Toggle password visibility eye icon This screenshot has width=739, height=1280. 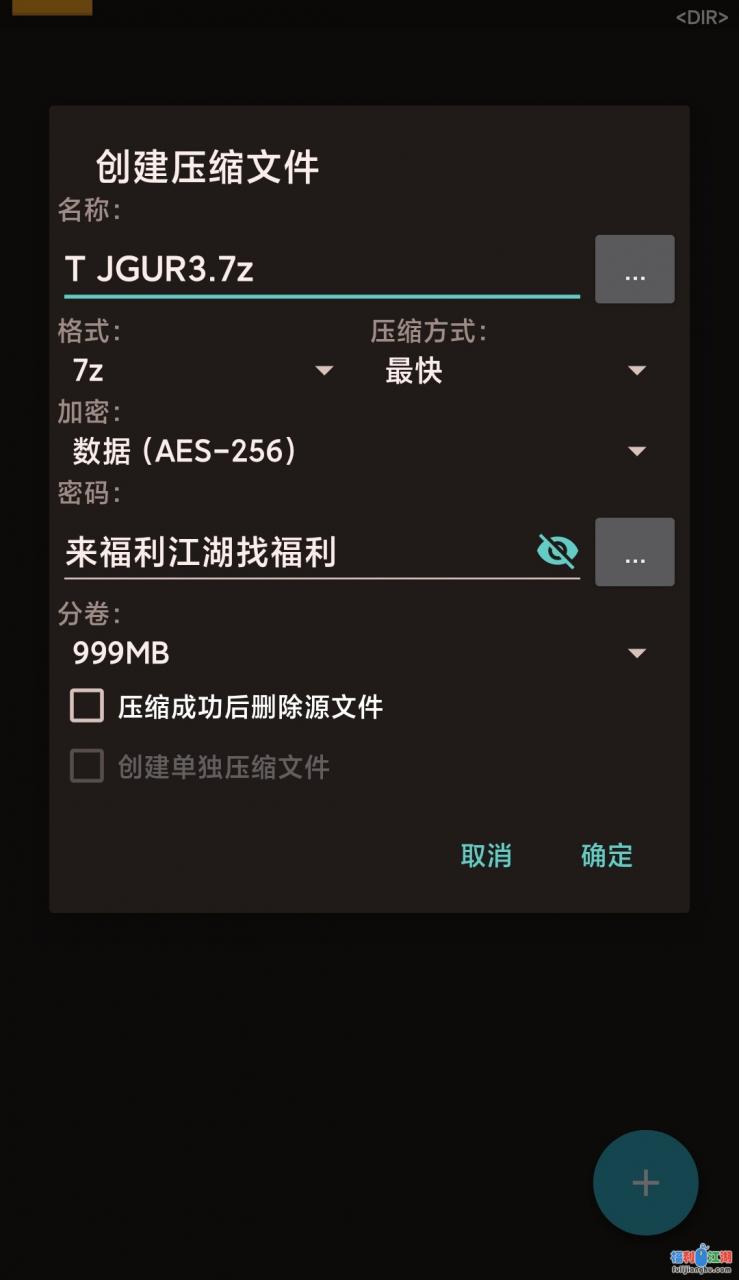pyautogui.click(x=557, y=551)
